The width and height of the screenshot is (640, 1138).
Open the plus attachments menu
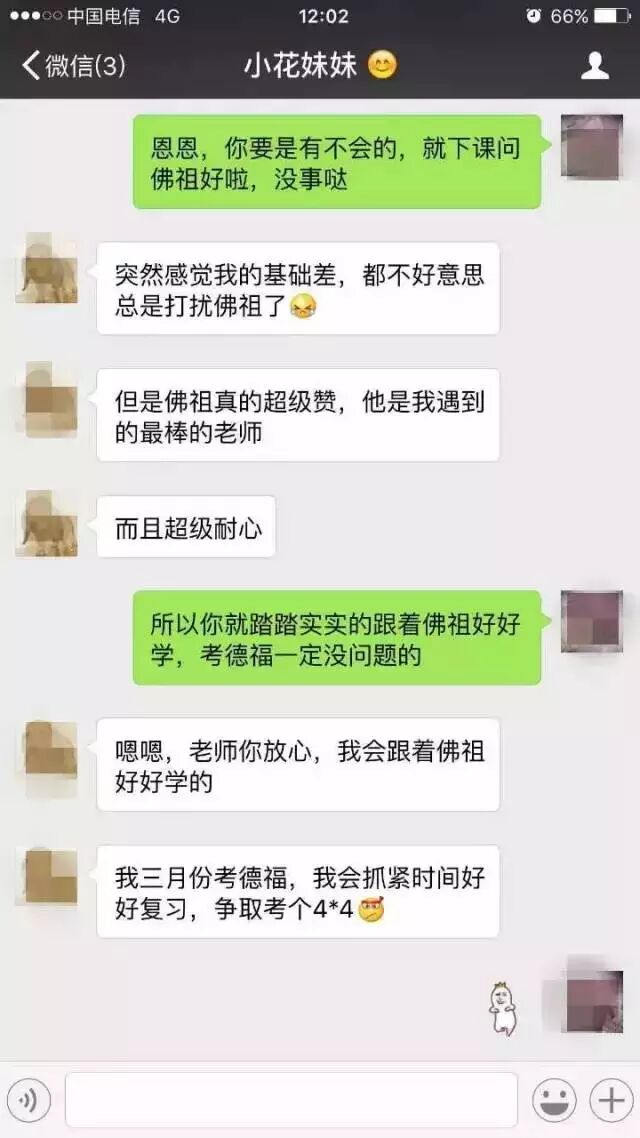[x=609, y=1100]
